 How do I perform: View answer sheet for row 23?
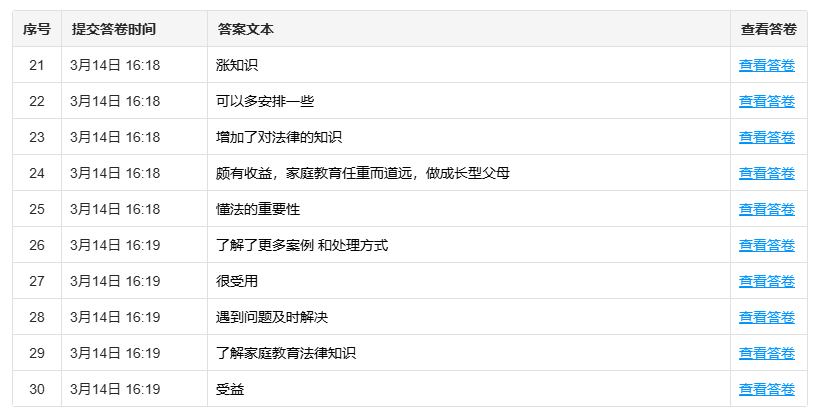pos(767,137)
